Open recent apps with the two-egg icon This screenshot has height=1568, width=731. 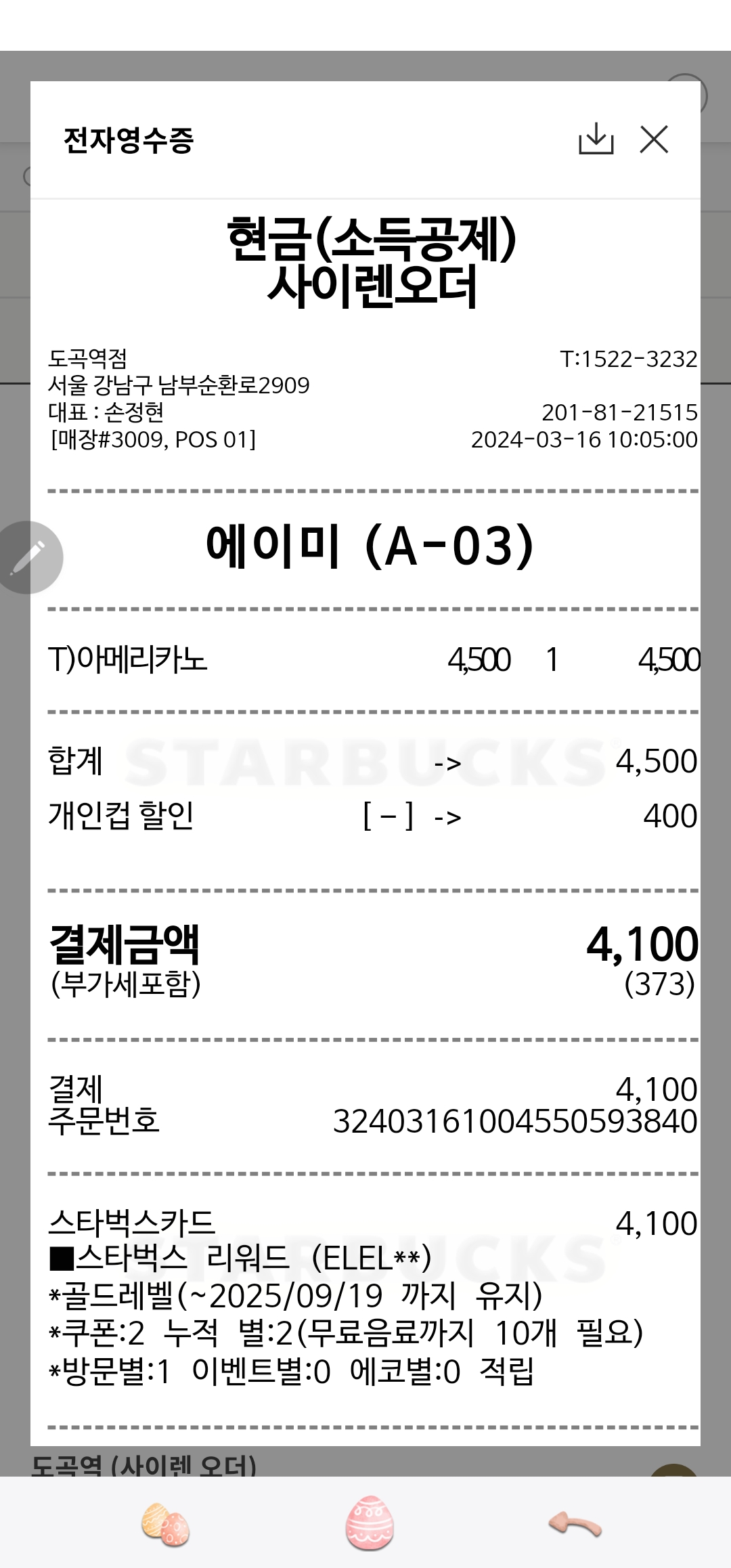coord(165,1525)
